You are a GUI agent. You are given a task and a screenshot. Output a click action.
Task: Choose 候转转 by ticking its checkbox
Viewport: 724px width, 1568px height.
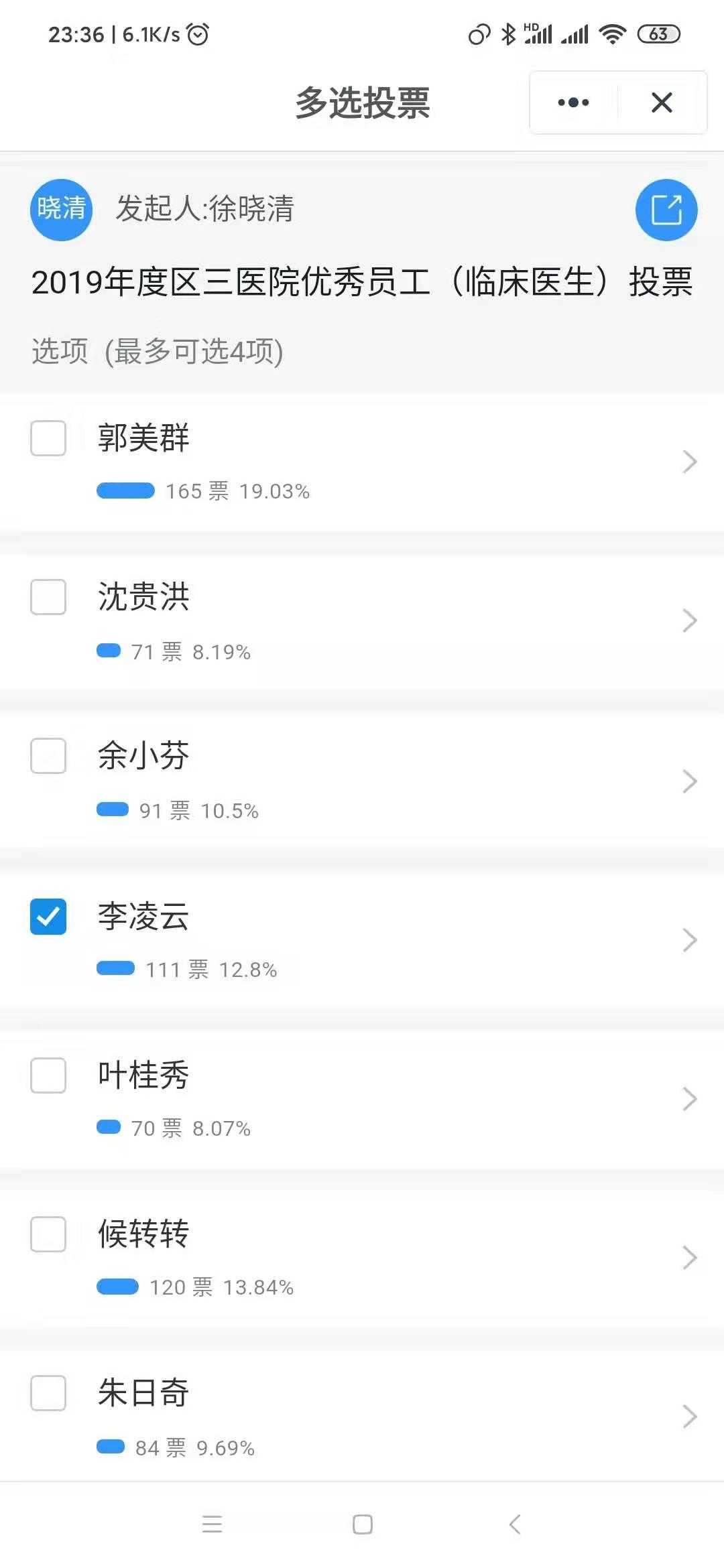[x=48, y=1234]
